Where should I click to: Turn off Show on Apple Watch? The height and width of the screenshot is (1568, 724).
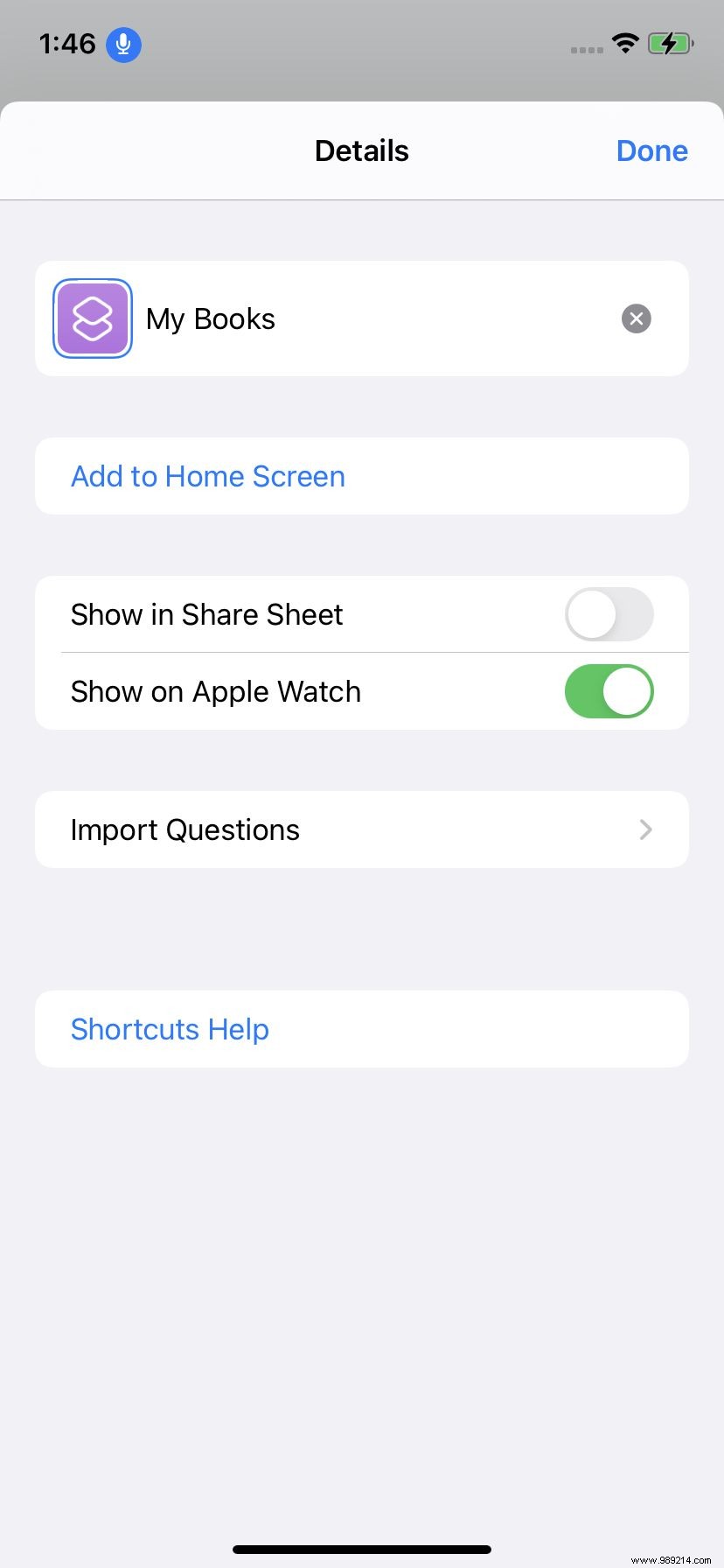609,691
